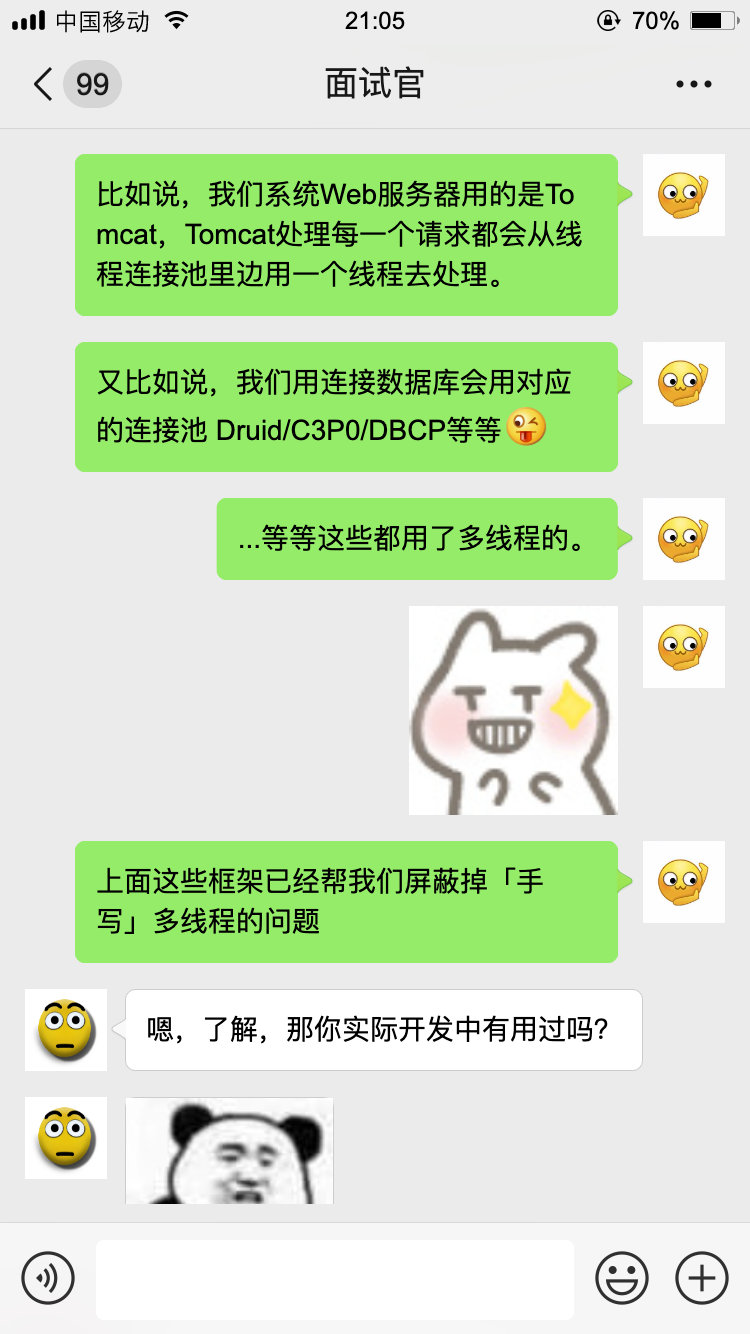Open the plus attachment menu

coord(702,1277)
